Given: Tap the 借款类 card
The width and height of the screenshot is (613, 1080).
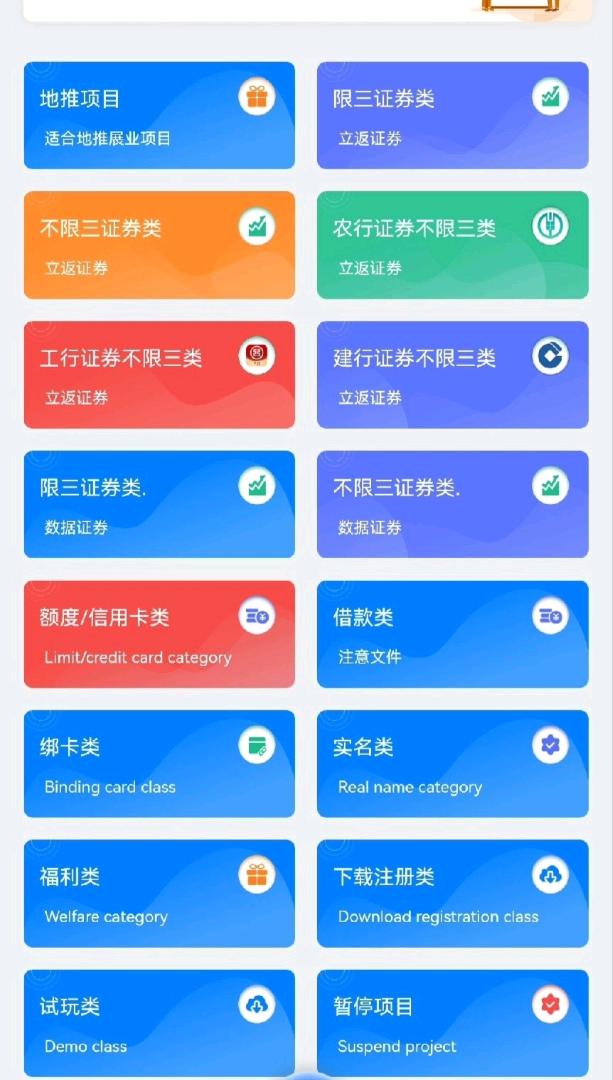Looking at the screenshot, I should (452, 634).
